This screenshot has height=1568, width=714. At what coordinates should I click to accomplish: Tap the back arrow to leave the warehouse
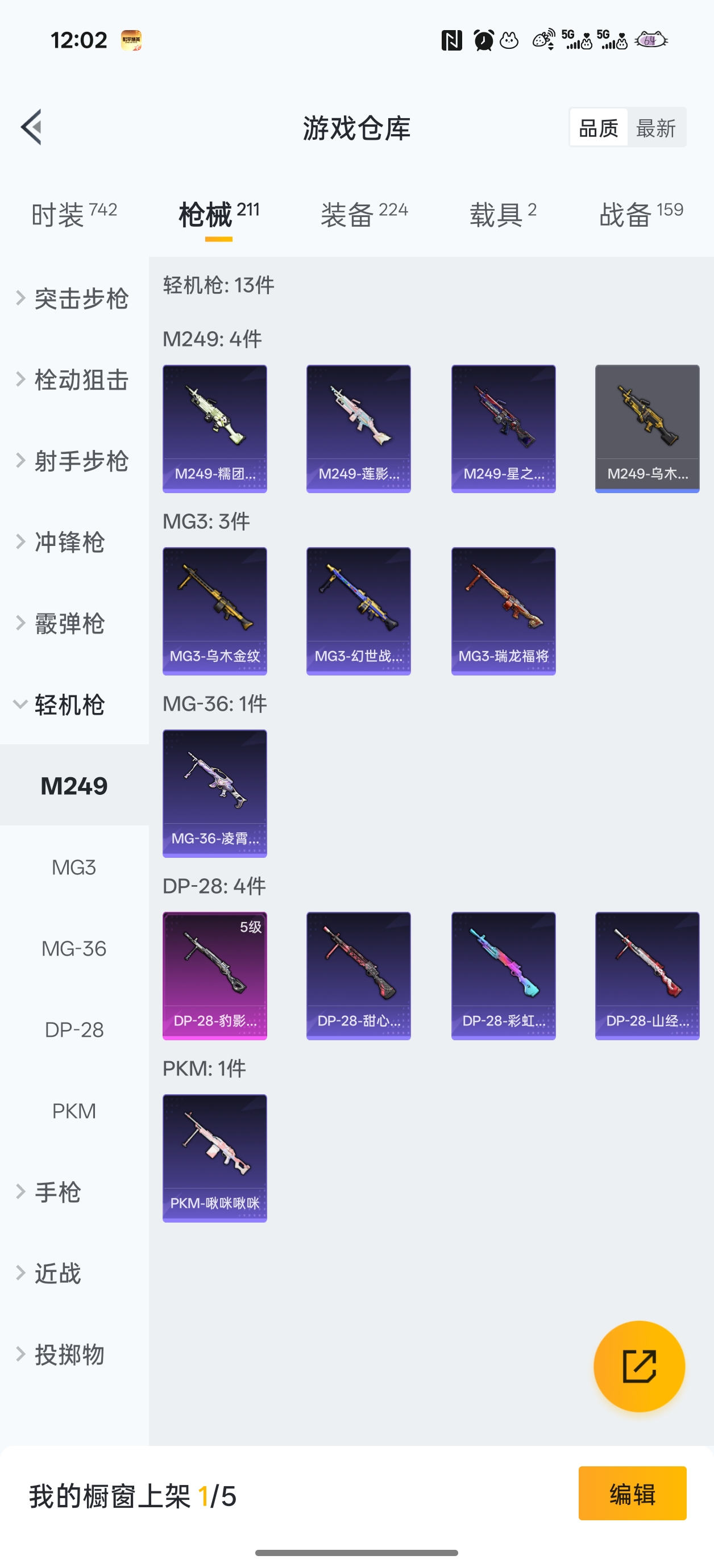coord(32,128)
